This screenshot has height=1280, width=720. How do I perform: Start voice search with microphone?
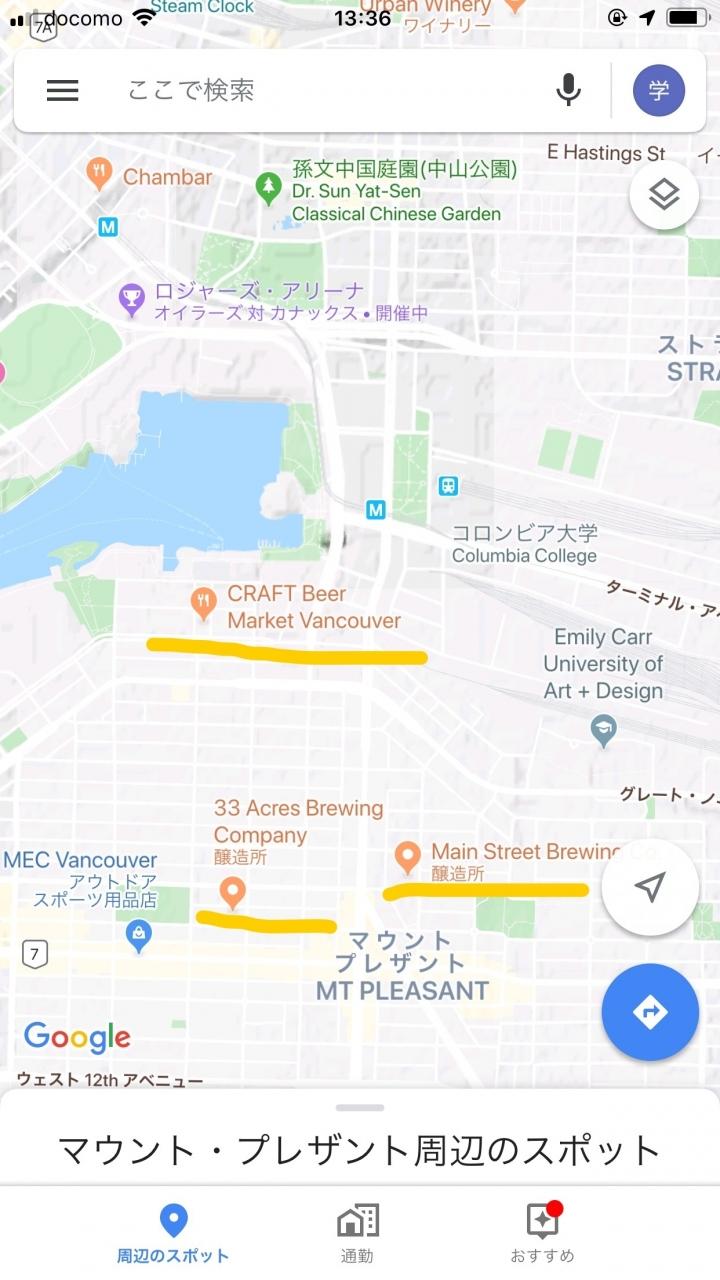tap(568, 91)
